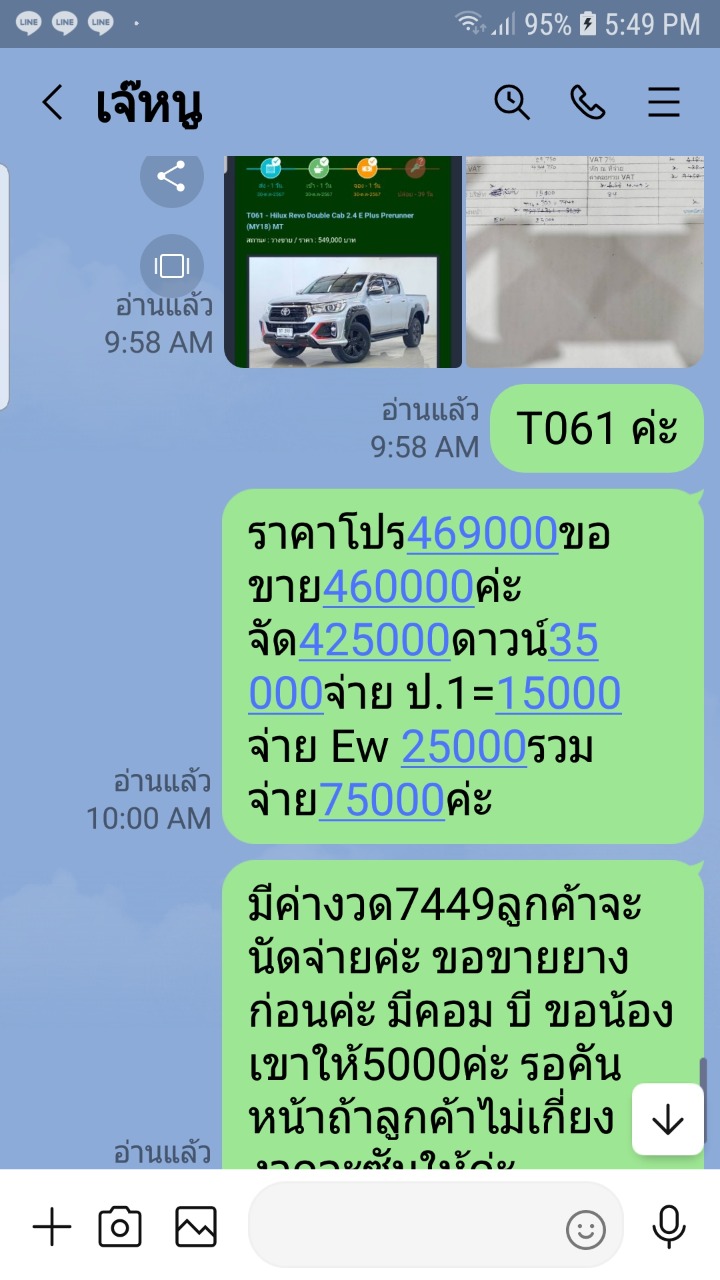This screenshot has height=1280, width=720.
Task: Record a voice message with the microphone
Action: coord(668,1227)
